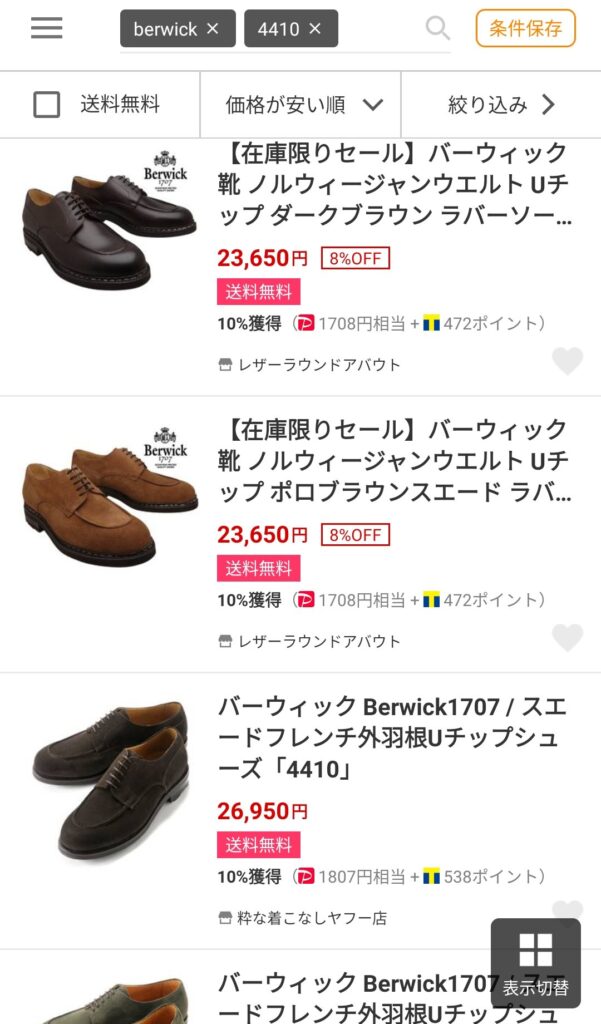
Task: Open the 26,950円 Berwick1707 4410 listing
Action: click(x=394, y=738)
